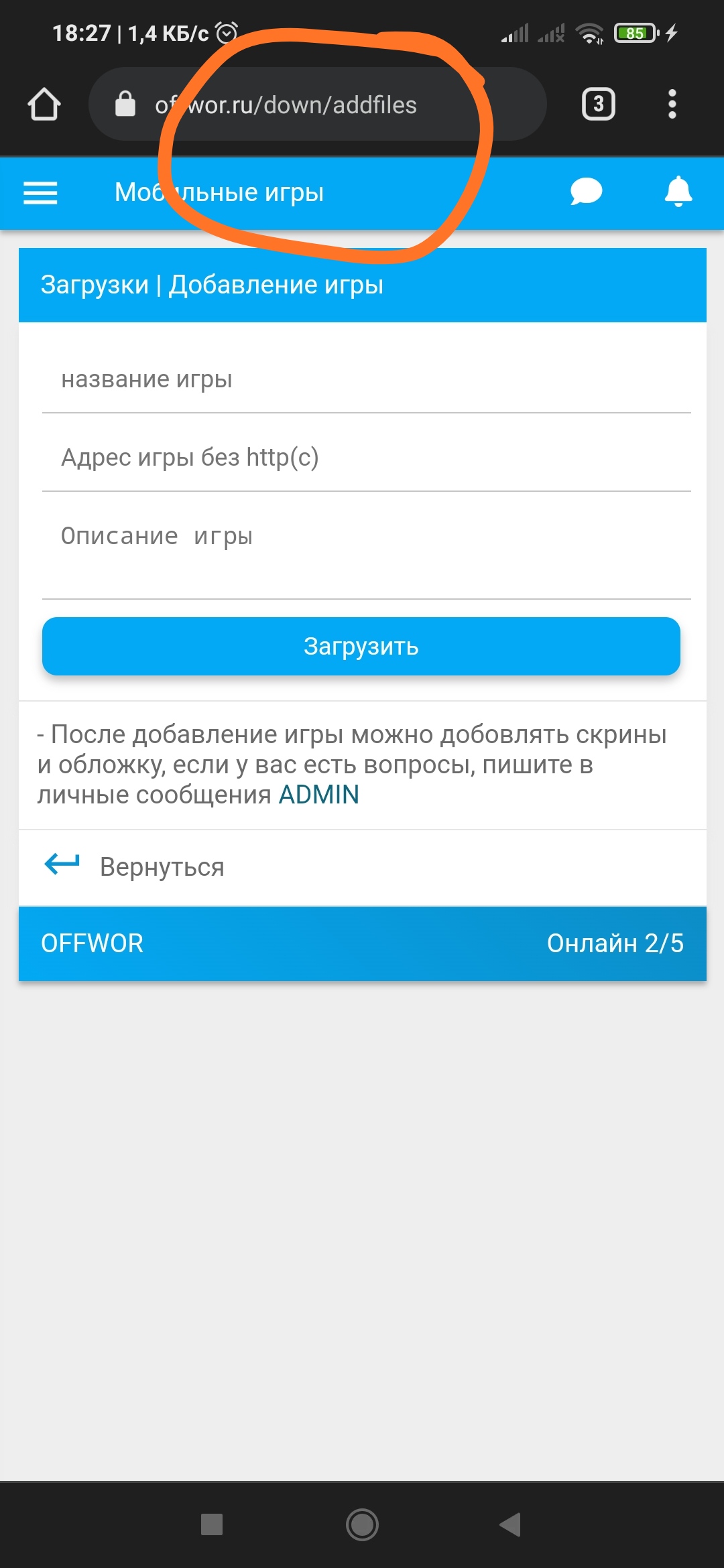This screenshot has width=724, height=1568.
Task: Open the browser tab switcher
Action: [598, 105]
